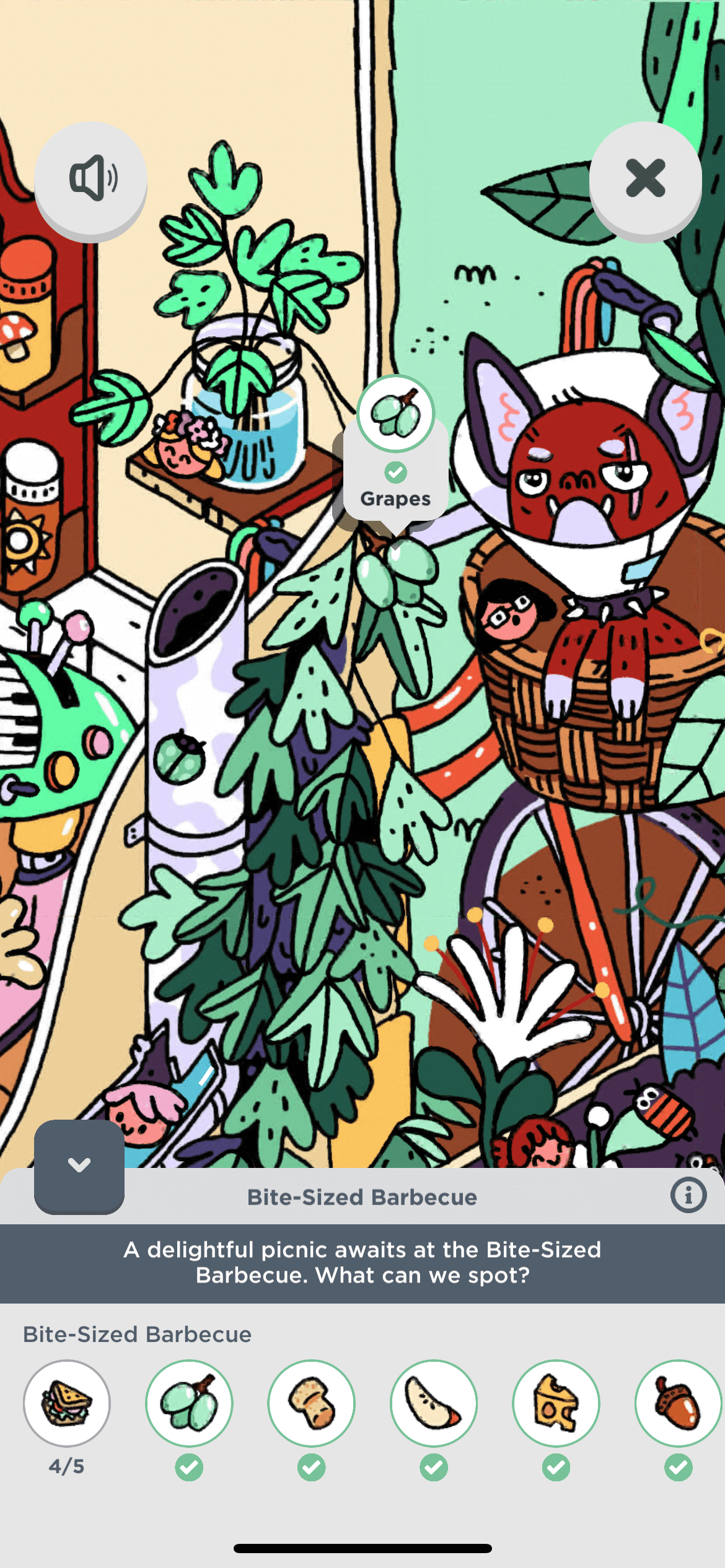This screenshot has width=725, height=1568.
Task: Select the acorn item in the list
Action: click(x=678, y=1403)
